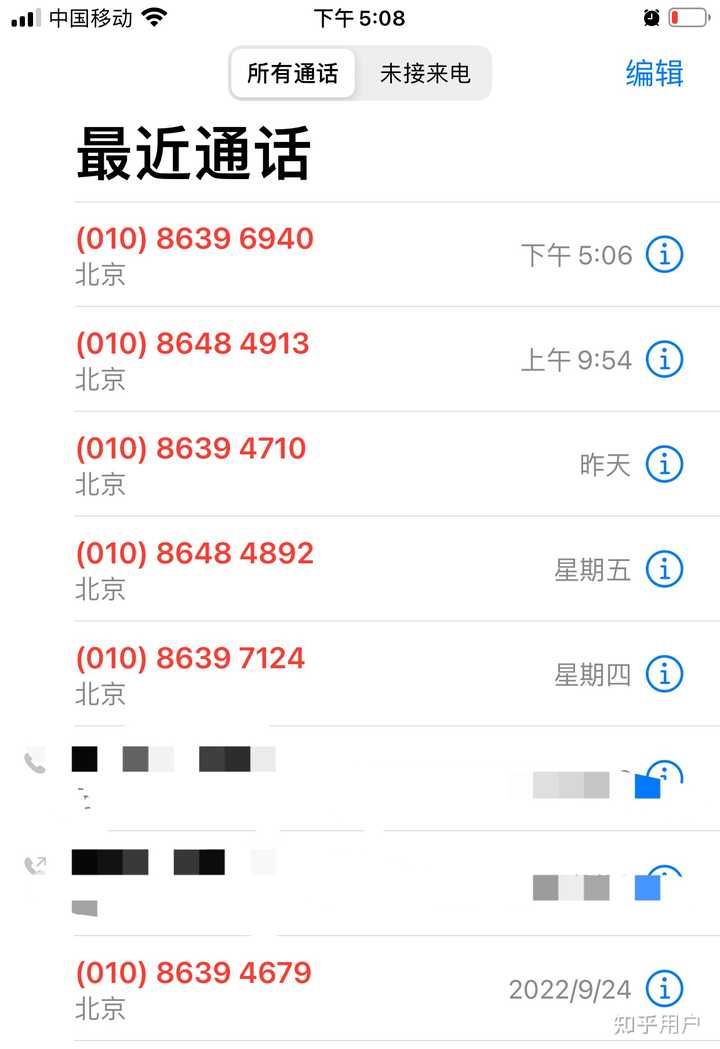Screen dimensions: 720x1049
Task: Tap the outgoing call arrow icon
Action: (x=33, y=862)
